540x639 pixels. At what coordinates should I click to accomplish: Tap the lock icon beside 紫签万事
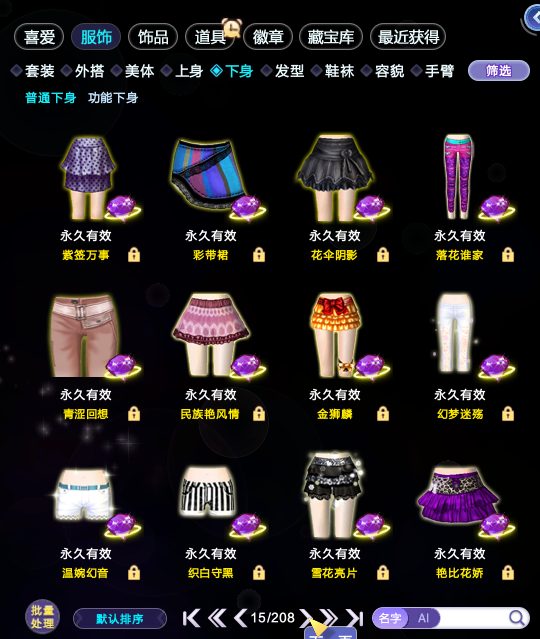pyautogui.click(x=134, y=255)
